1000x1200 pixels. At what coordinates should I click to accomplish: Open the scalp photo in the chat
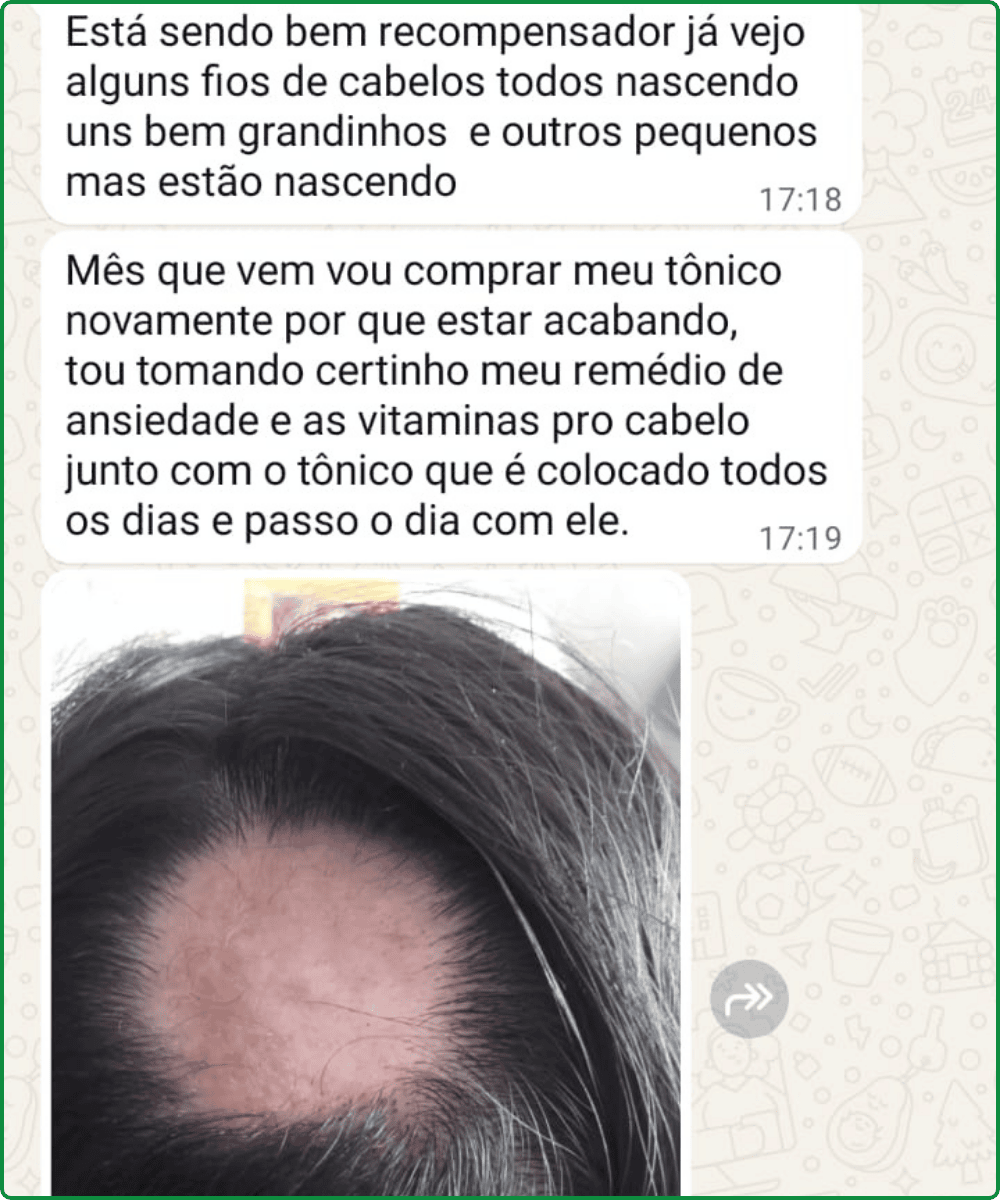pyautogui.click(x=366, y=886)
